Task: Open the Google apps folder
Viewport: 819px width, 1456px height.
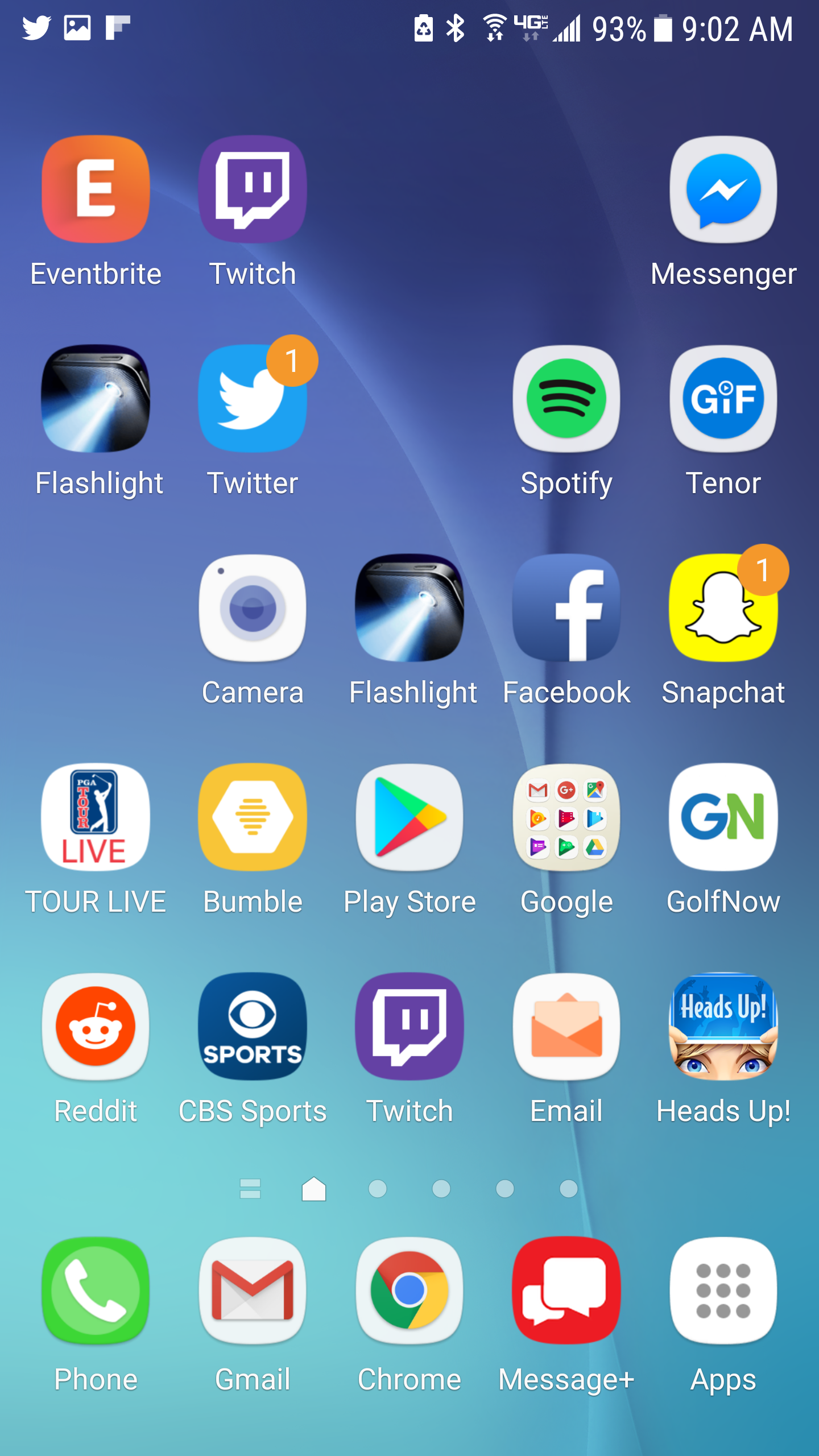Action: (x=566, y=817)
